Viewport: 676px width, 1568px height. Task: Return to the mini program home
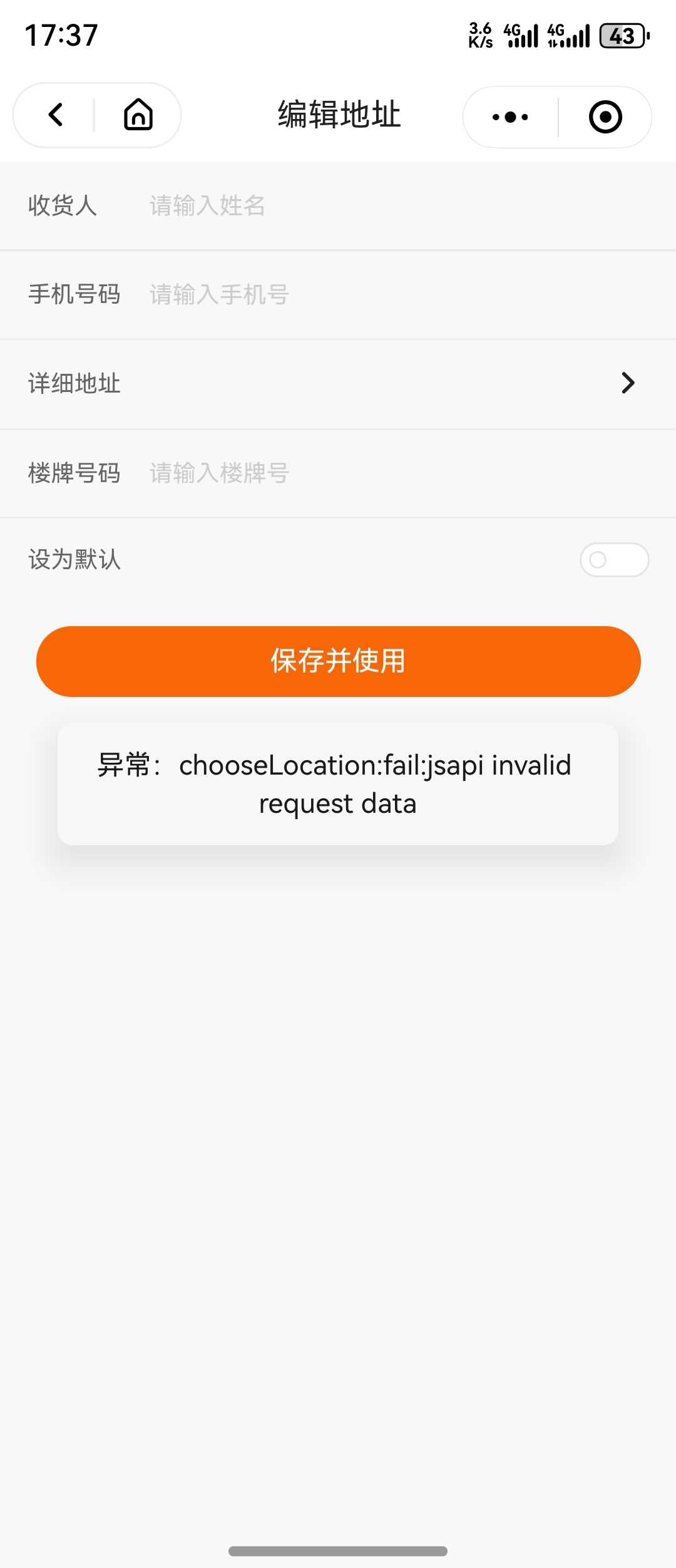pos(138,115)
